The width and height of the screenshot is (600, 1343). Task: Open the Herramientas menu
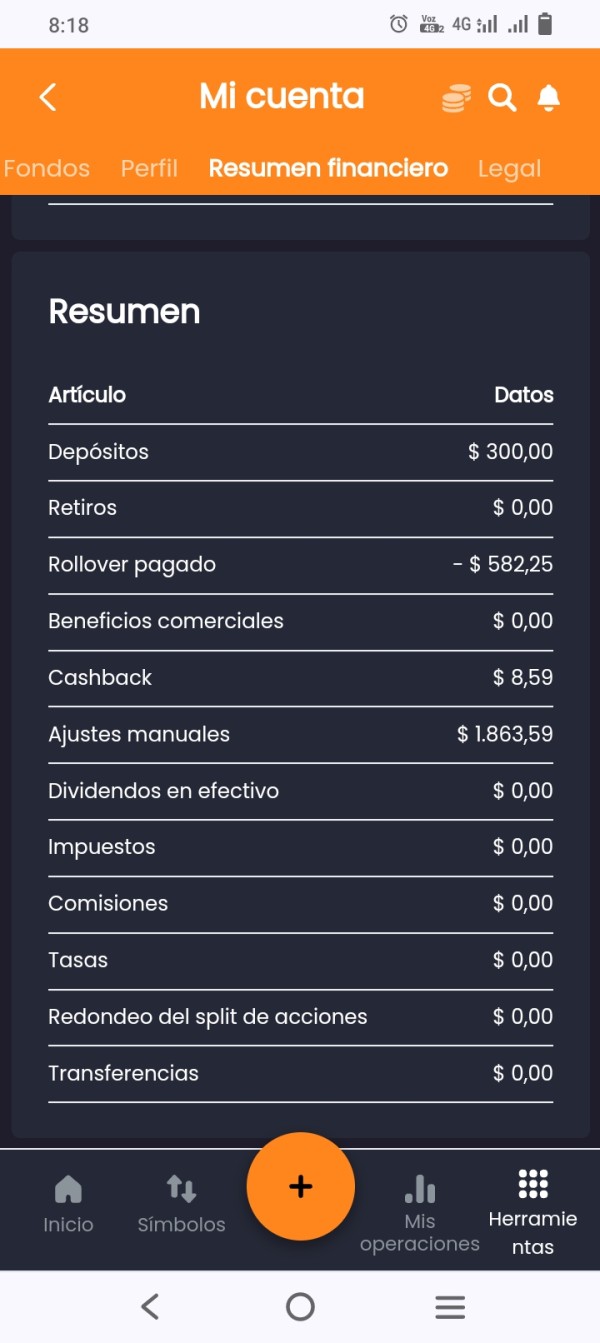click(x=533, y=1212)
